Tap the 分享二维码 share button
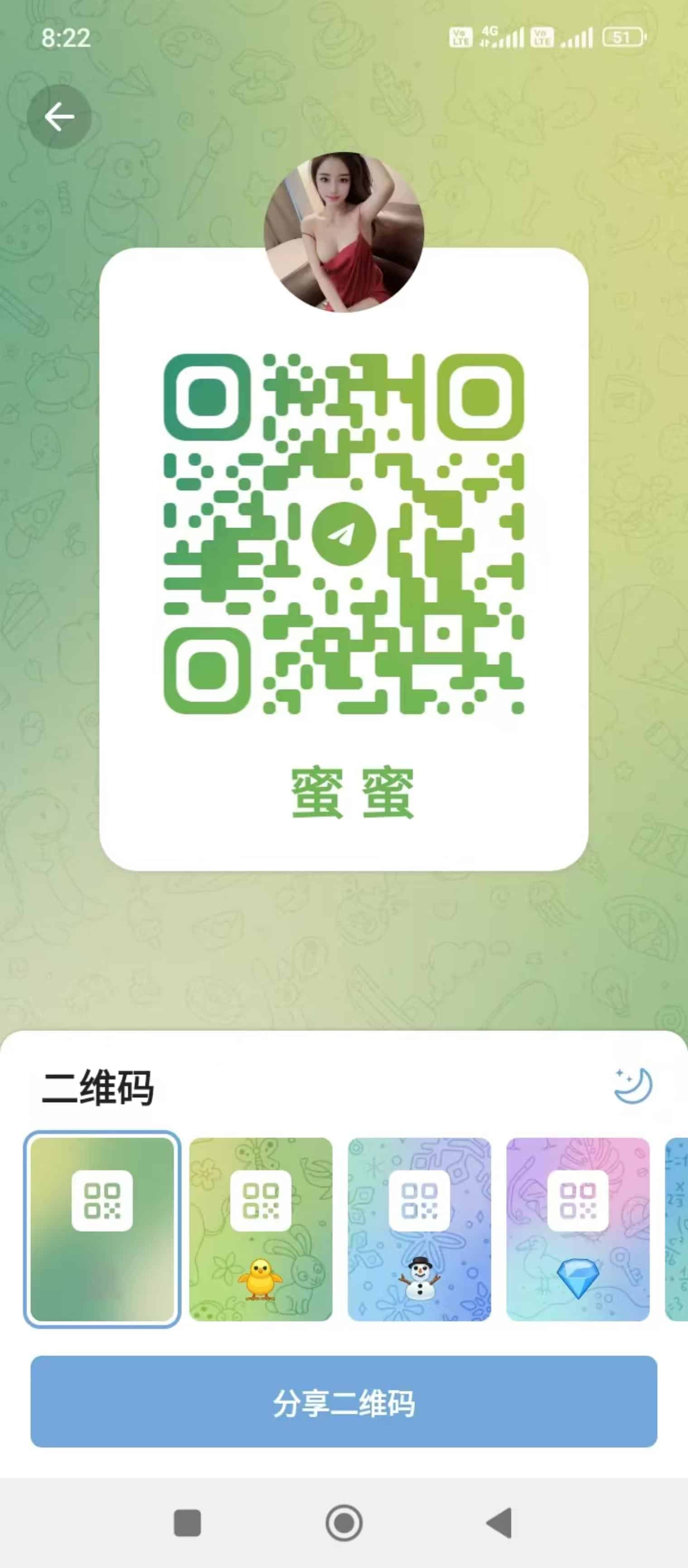688x1568 pixels. pos(344,1402)
